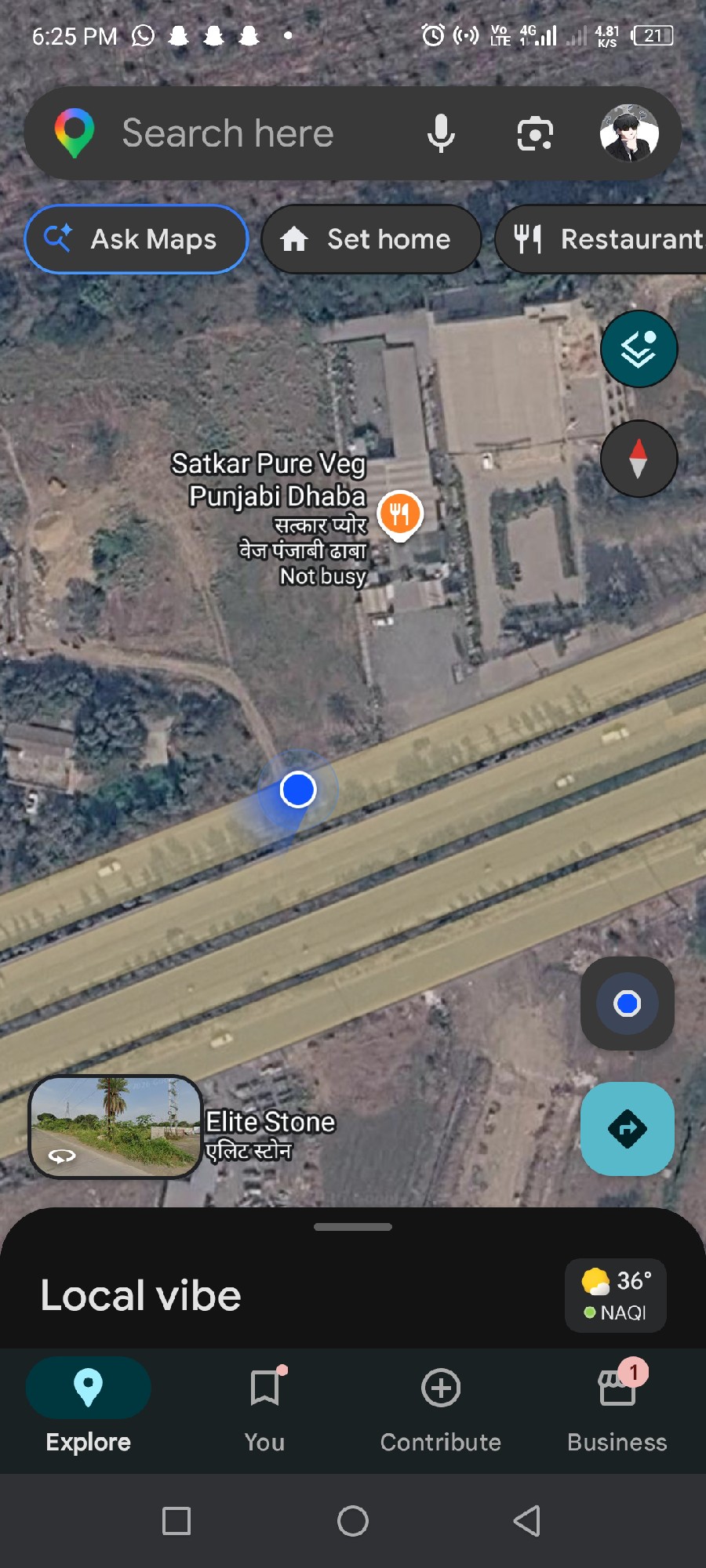The width and height of the screenshot is (706, 1568).
Task: Switch to the You tab
Action: click(264, 1410)
